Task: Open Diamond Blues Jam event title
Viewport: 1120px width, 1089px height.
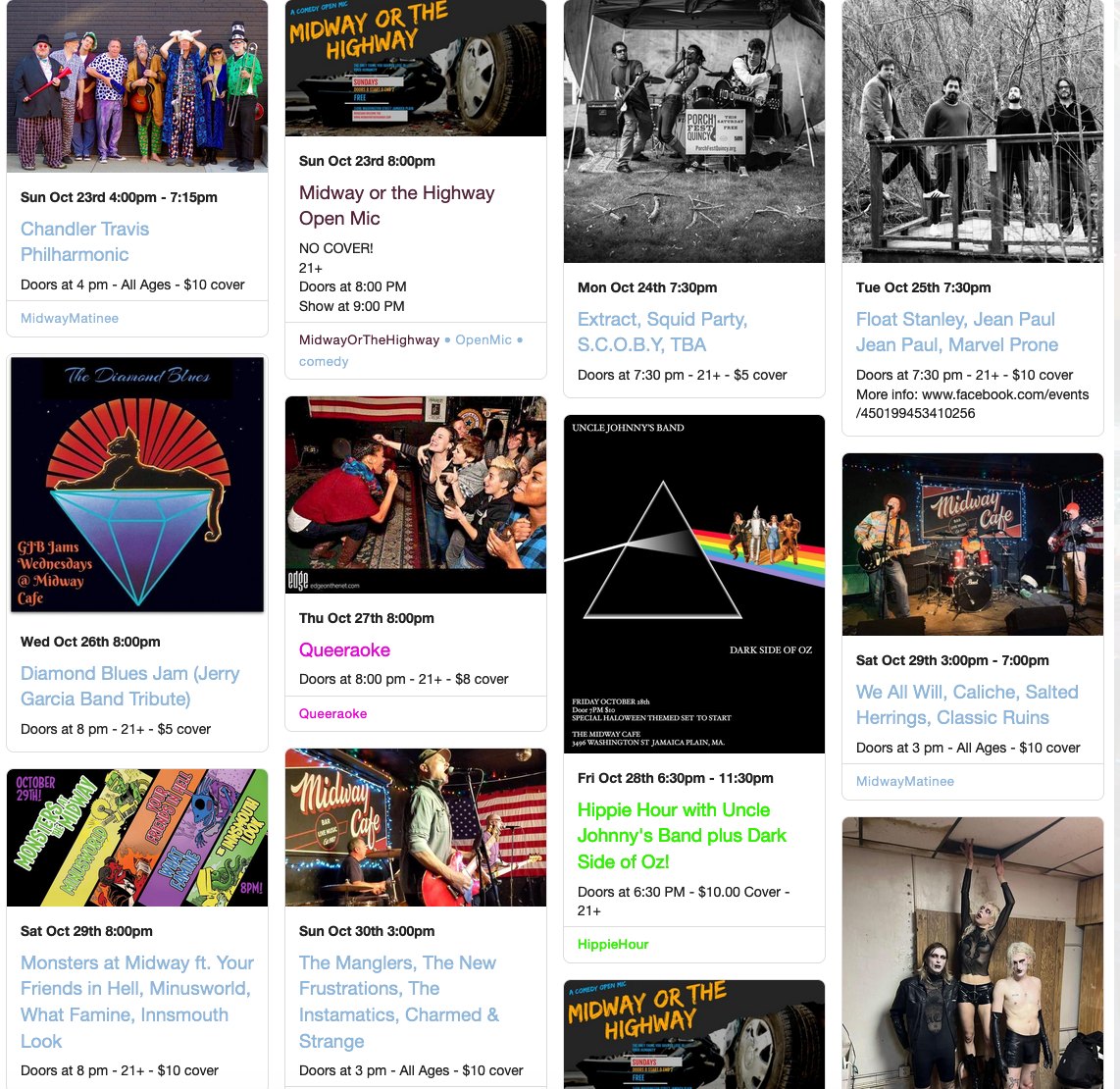Action: coord(129,686)
